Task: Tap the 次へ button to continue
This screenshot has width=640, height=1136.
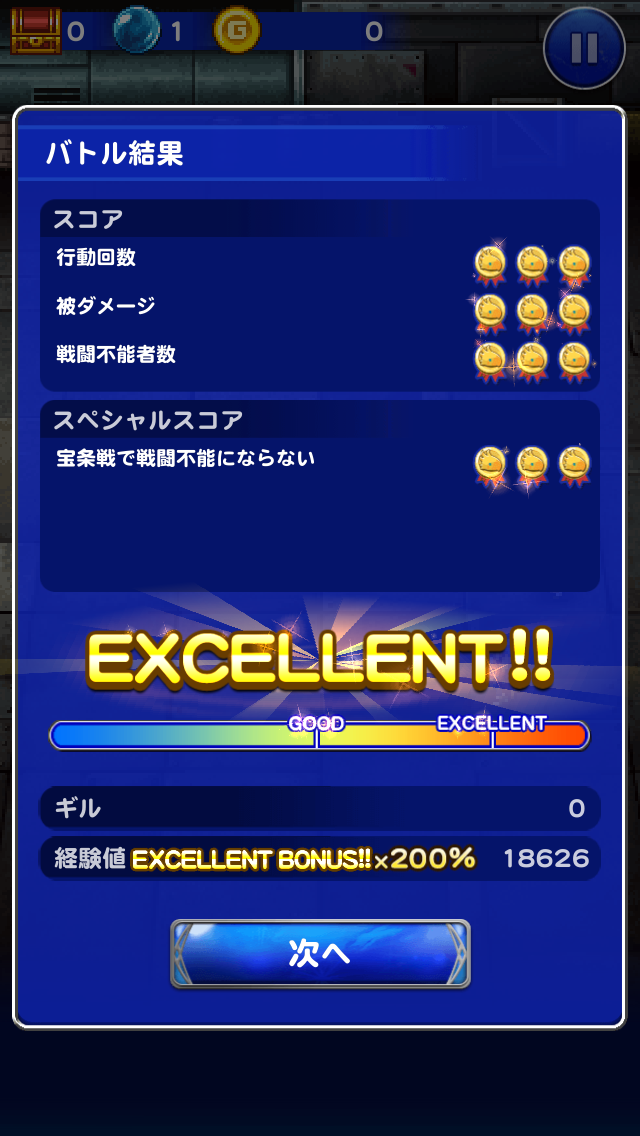Action: click(320, 953)
